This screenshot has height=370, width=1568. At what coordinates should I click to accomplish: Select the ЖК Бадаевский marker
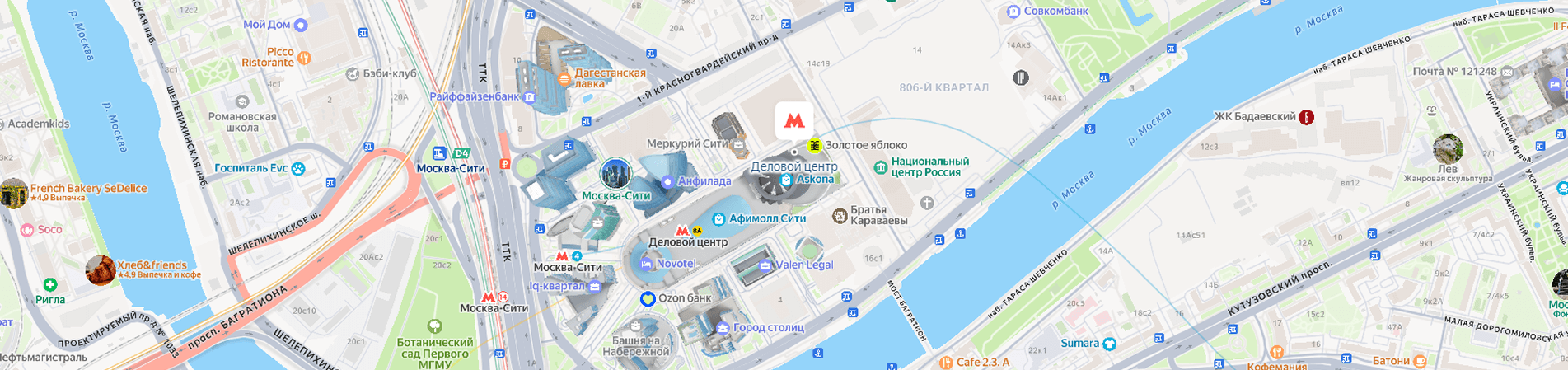click(1306, 117)
